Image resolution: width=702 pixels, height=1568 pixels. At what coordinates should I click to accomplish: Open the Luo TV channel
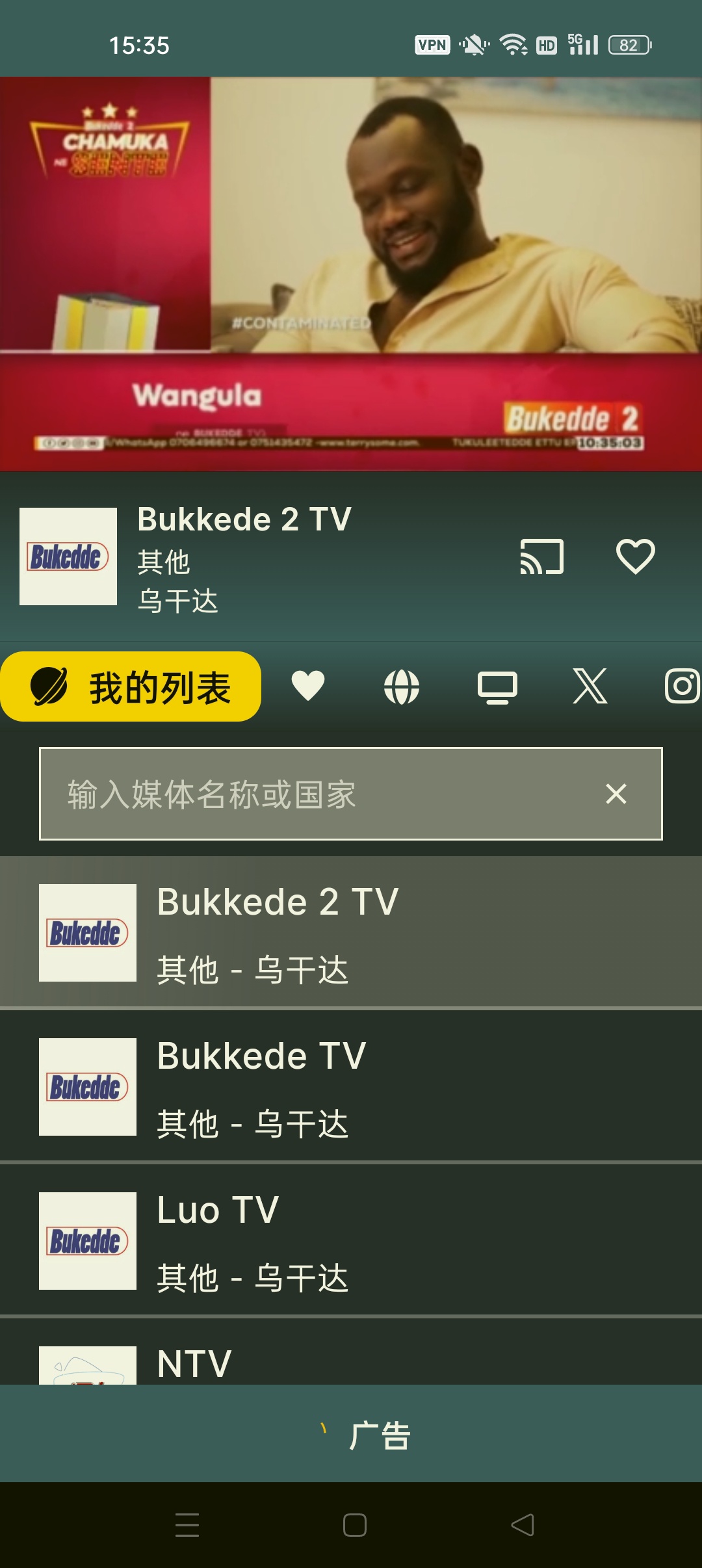351,1240
